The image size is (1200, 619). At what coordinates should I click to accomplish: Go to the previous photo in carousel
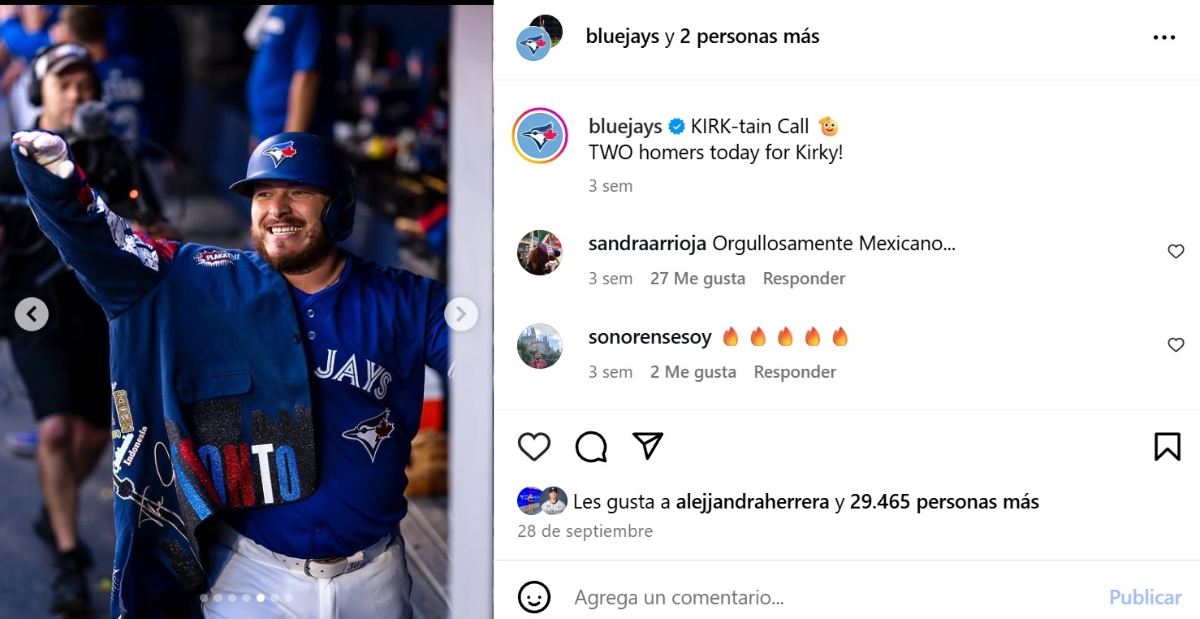tap(31, 315)
